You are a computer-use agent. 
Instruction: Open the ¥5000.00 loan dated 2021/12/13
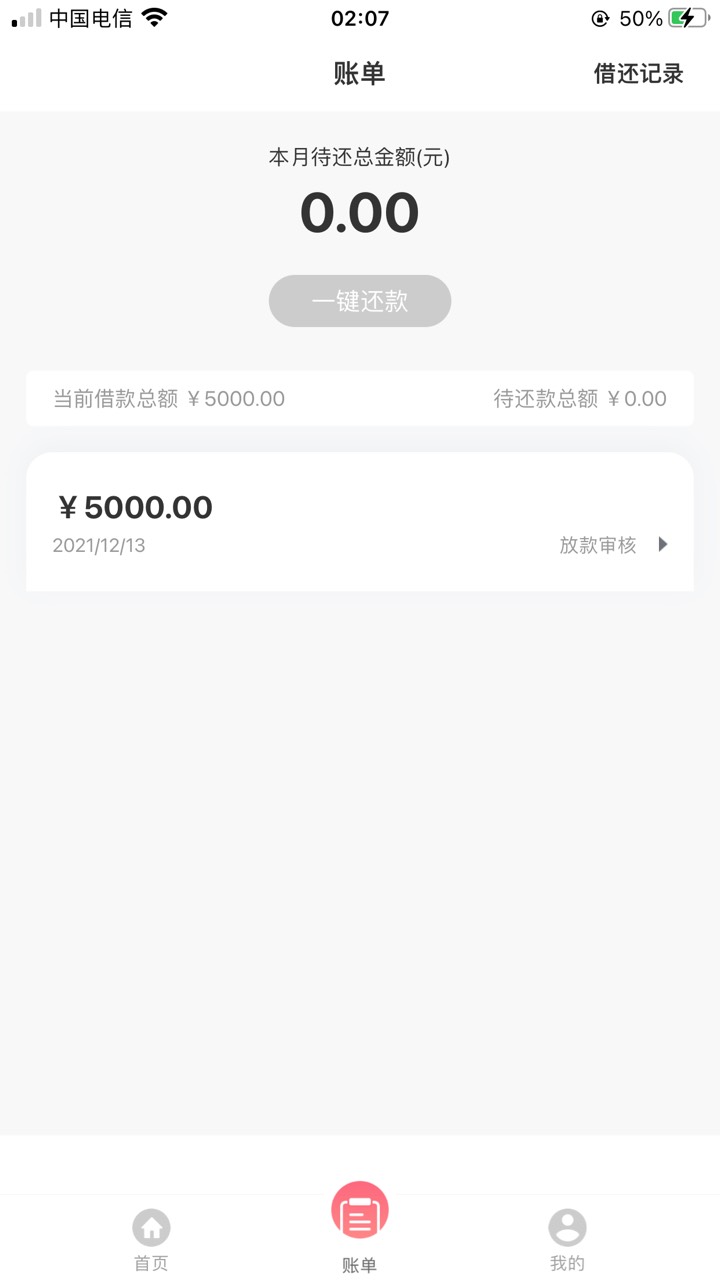click(360, 522)
